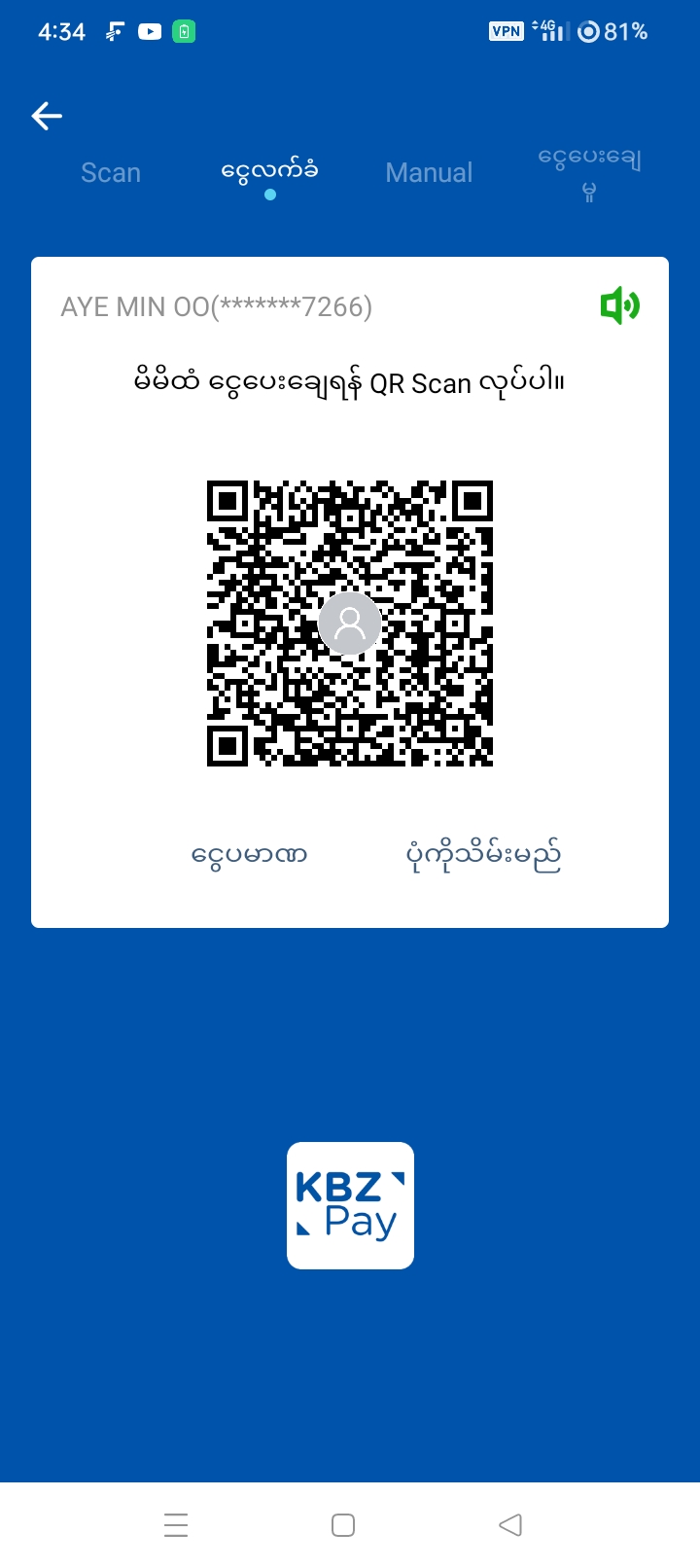The width and height of the screenshot is (700, 1568).
Task: Open the ငွေပေးချေမှု tab
Action: (589, 172)
